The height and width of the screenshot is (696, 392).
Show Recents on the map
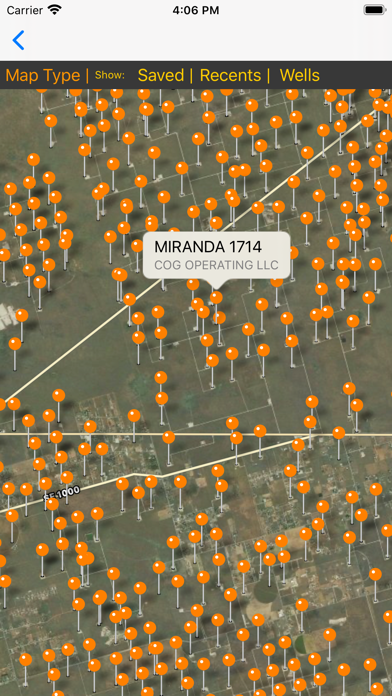tap(230, 75)
